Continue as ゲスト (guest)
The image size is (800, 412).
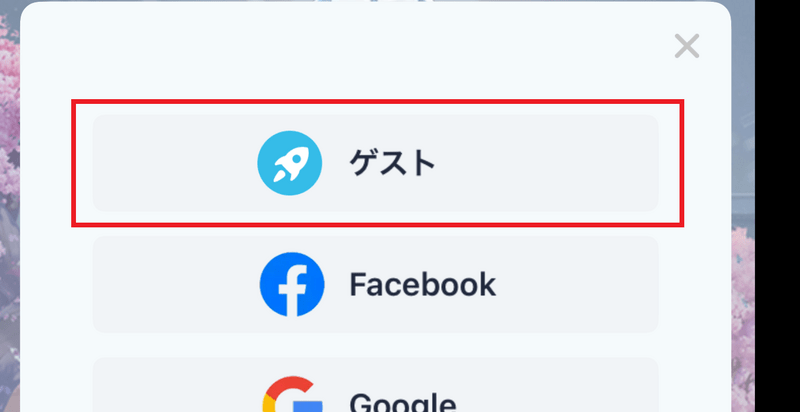click(376, 162)
